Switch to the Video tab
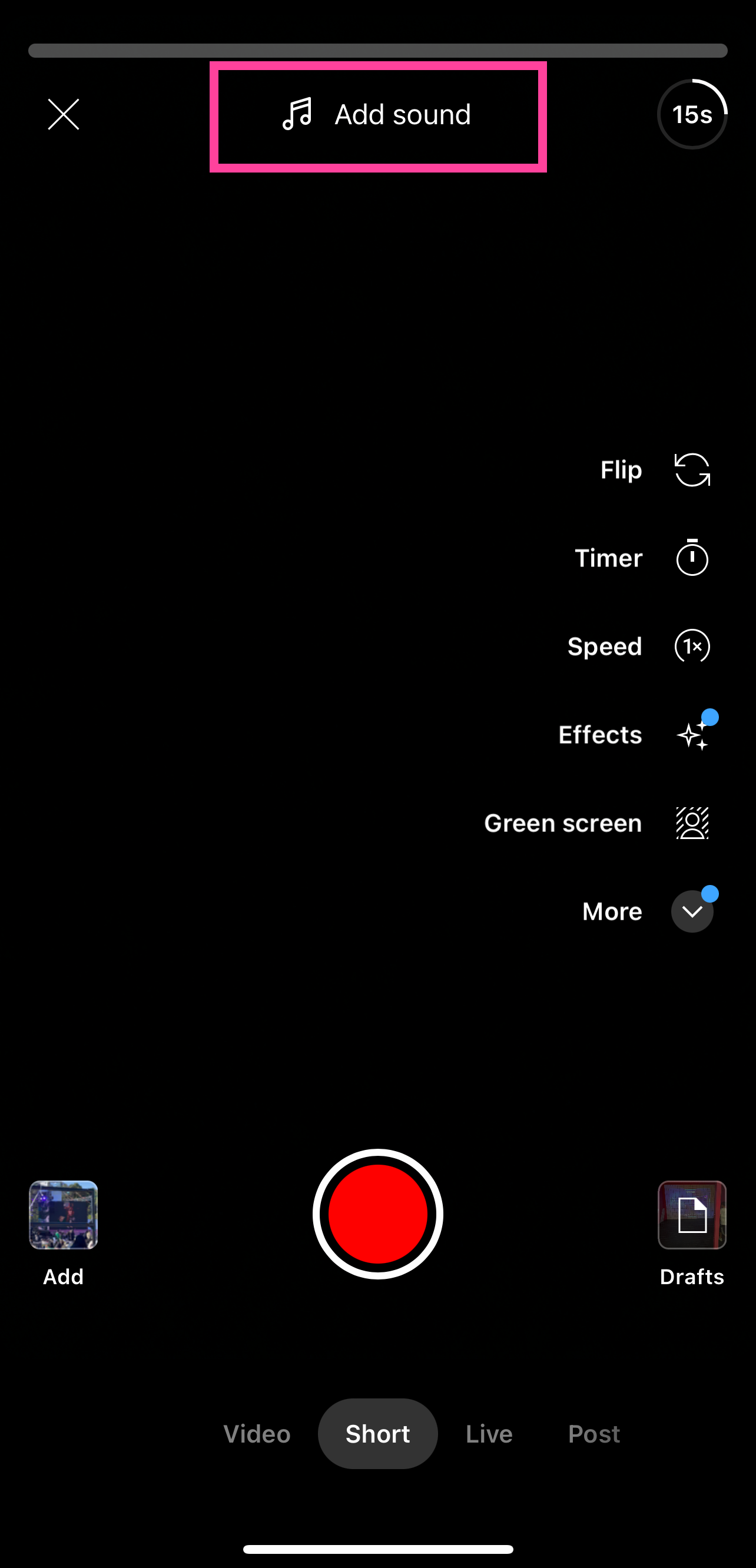 [x=257, y=1434]
